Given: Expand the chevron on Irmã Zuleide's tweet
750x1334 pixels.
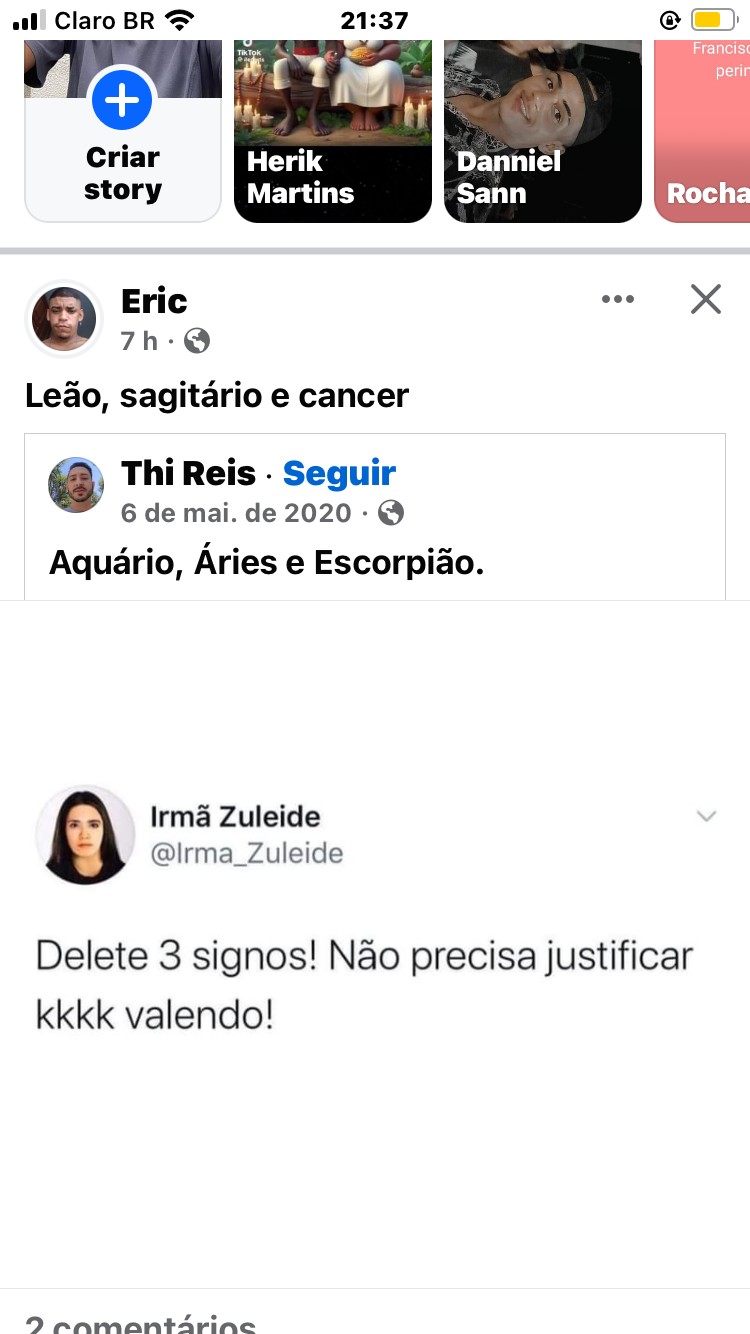Looking at the screenshot, I should [x=707, y=815].
